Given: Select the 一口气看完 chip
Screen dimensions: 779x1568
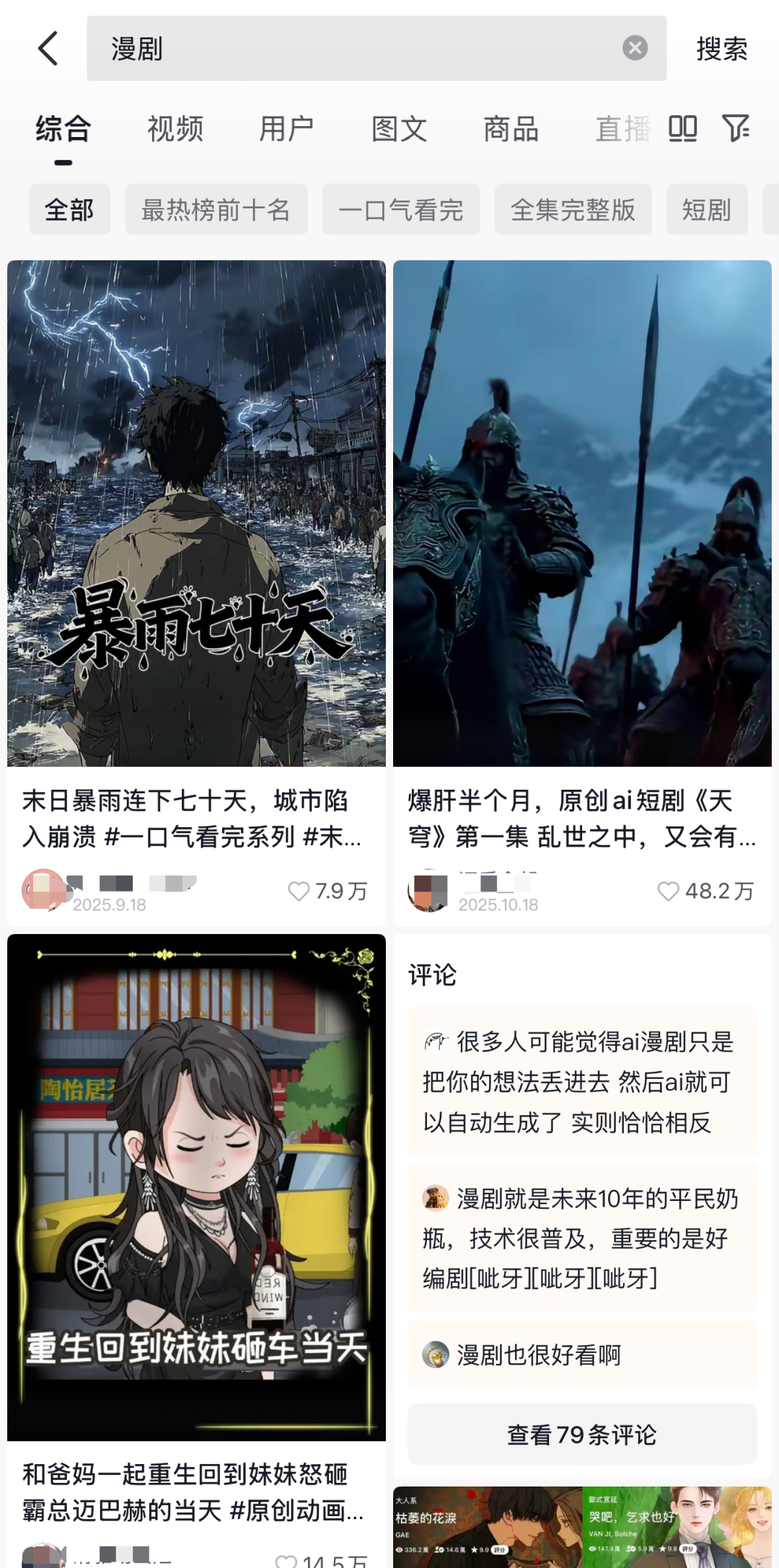Looking at the screenshot, I should 400,210.
